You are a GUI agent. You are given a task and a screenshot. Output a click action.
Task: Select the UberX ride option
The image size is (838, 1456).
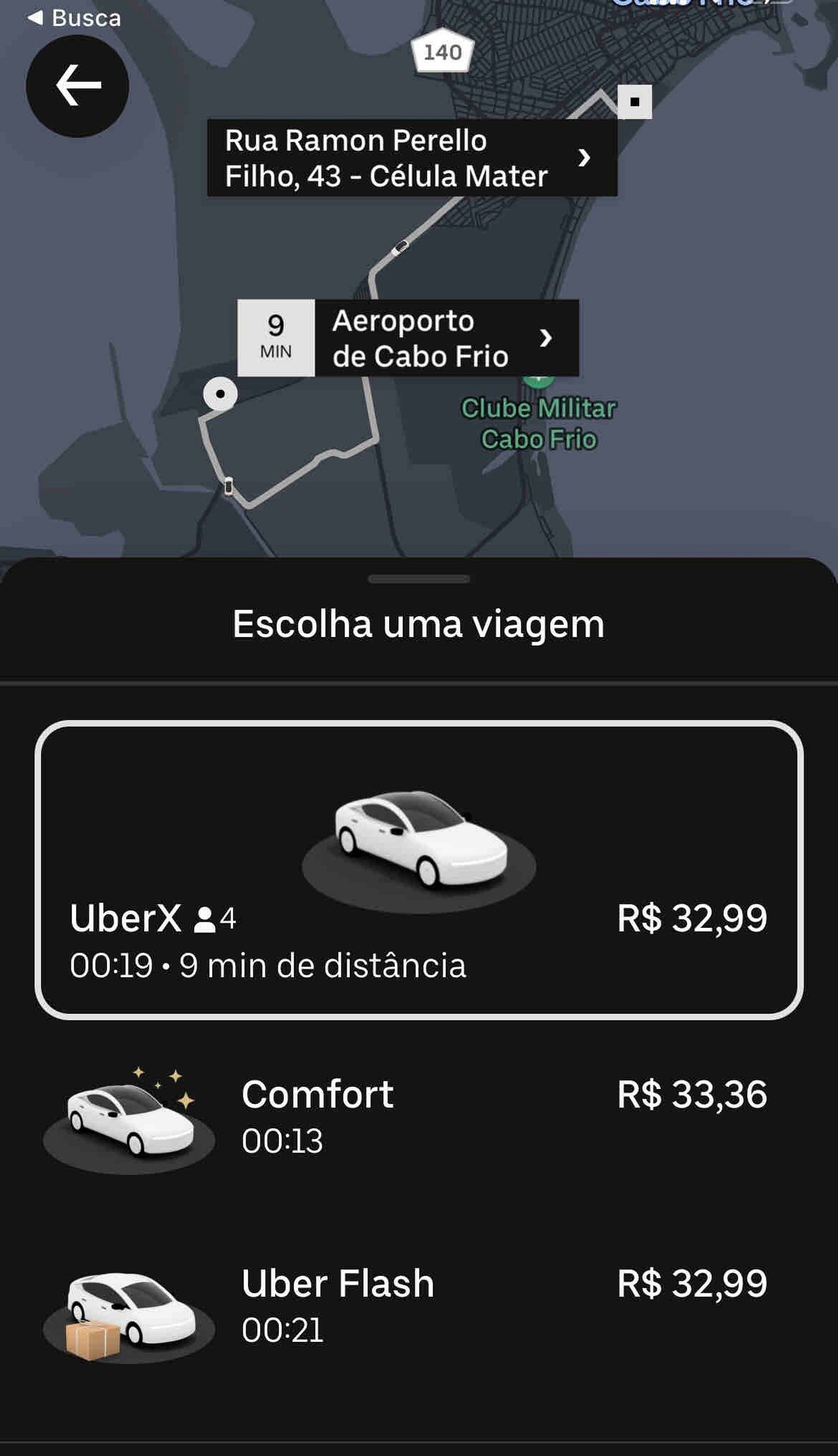(x=419, y=870)
